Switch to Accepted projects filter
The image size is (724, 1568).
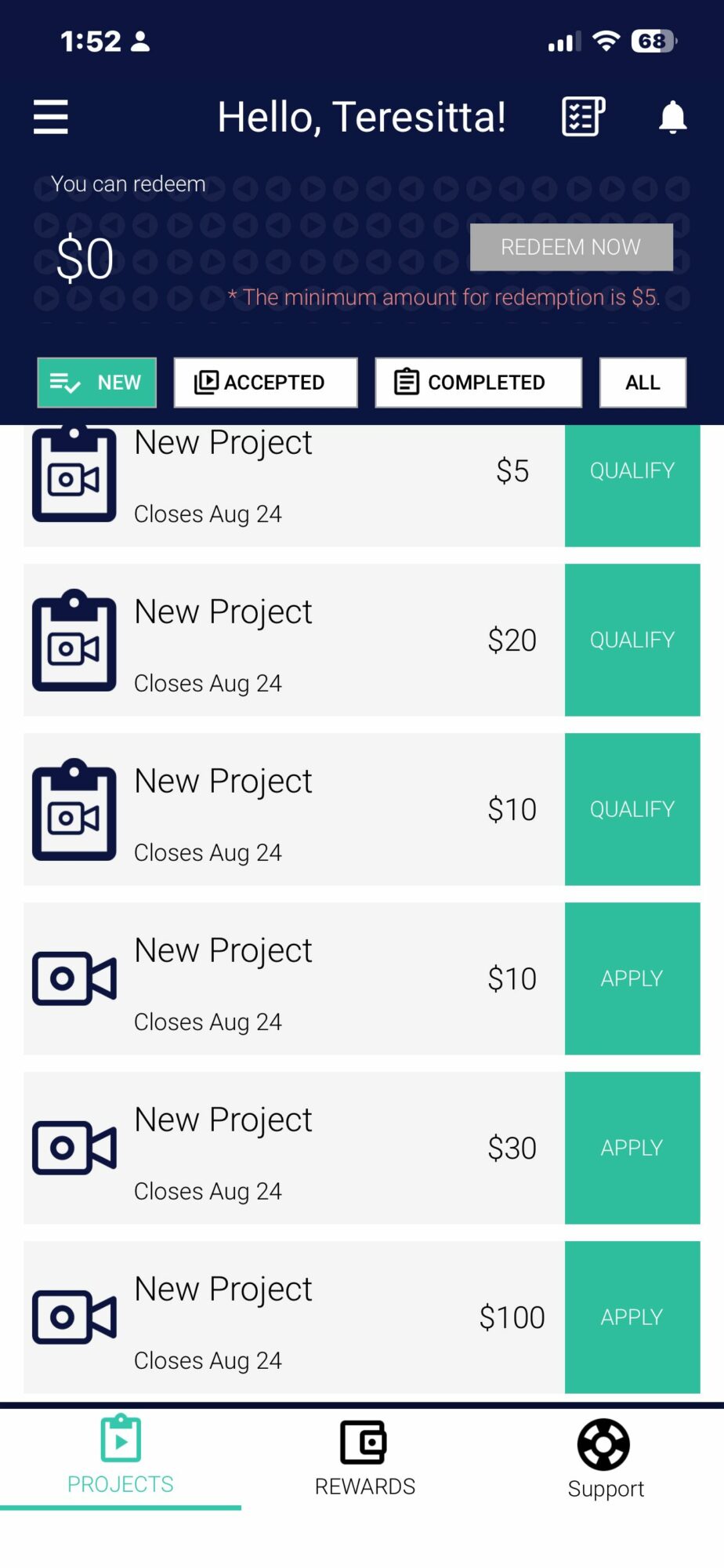(x=266, y=383)
